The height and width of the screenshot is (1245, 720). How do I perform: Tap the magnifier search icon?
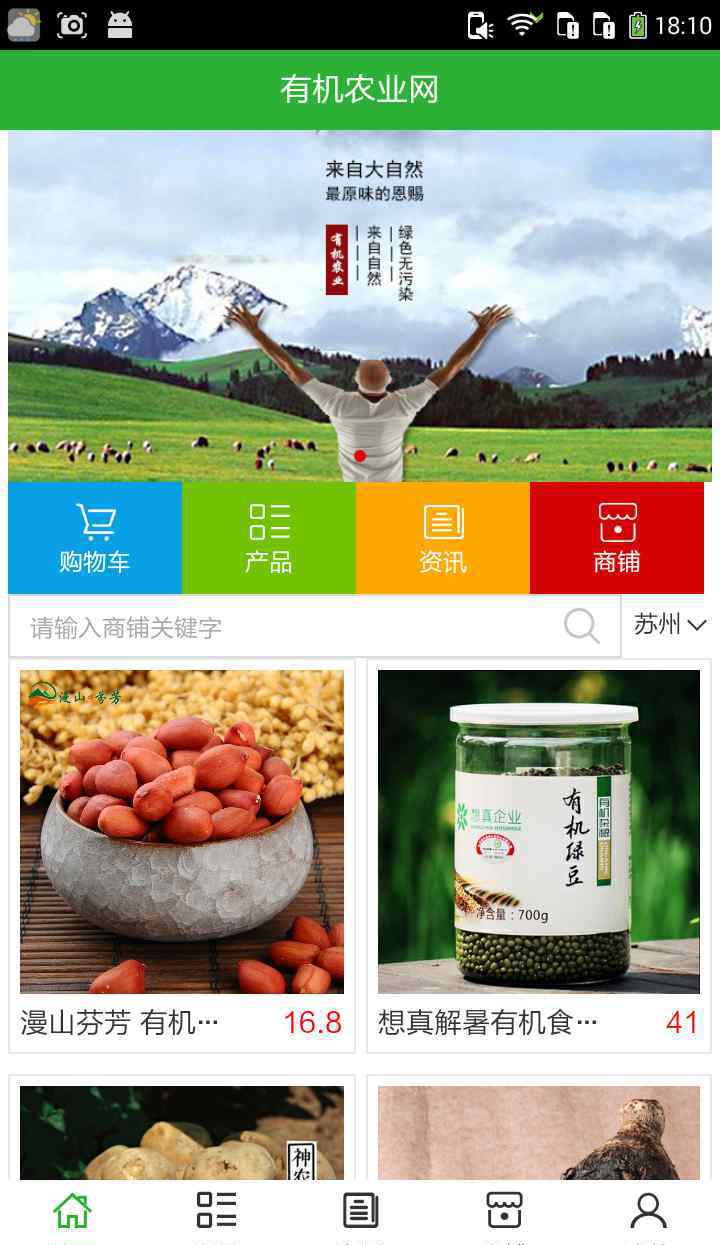(x=581, y=627)
